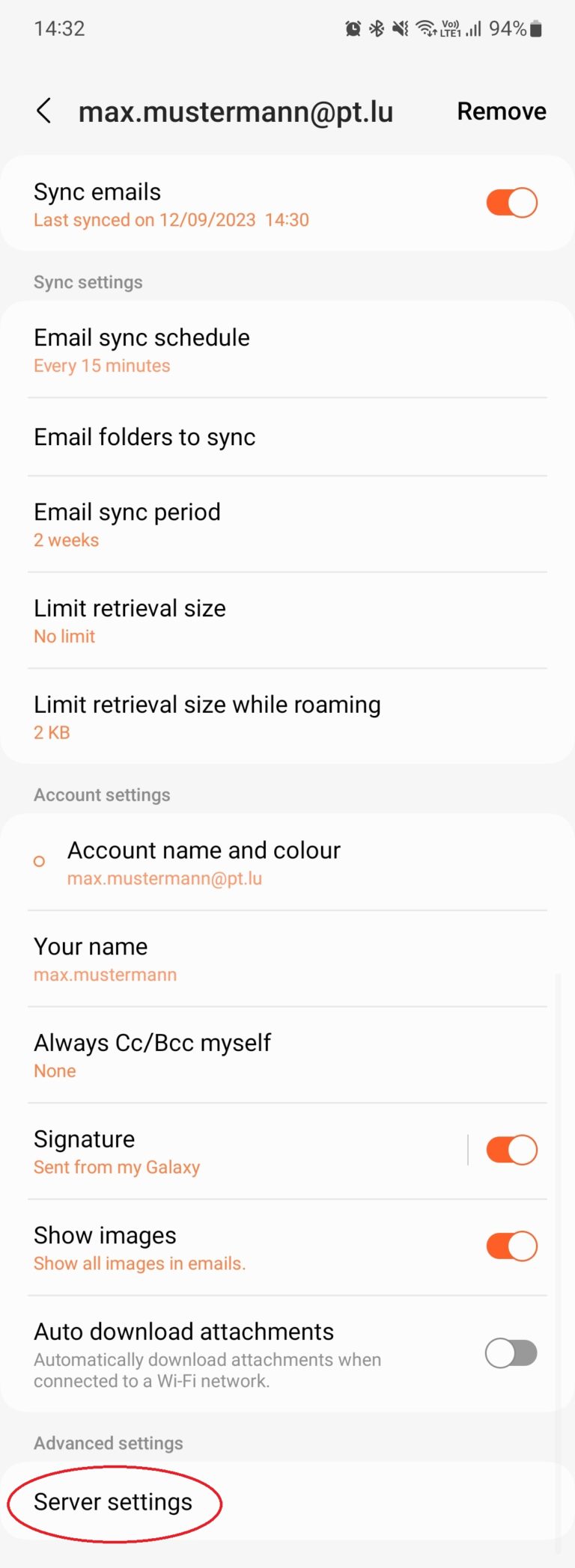Enable Auto download attachments

(x=511, y=1353)
